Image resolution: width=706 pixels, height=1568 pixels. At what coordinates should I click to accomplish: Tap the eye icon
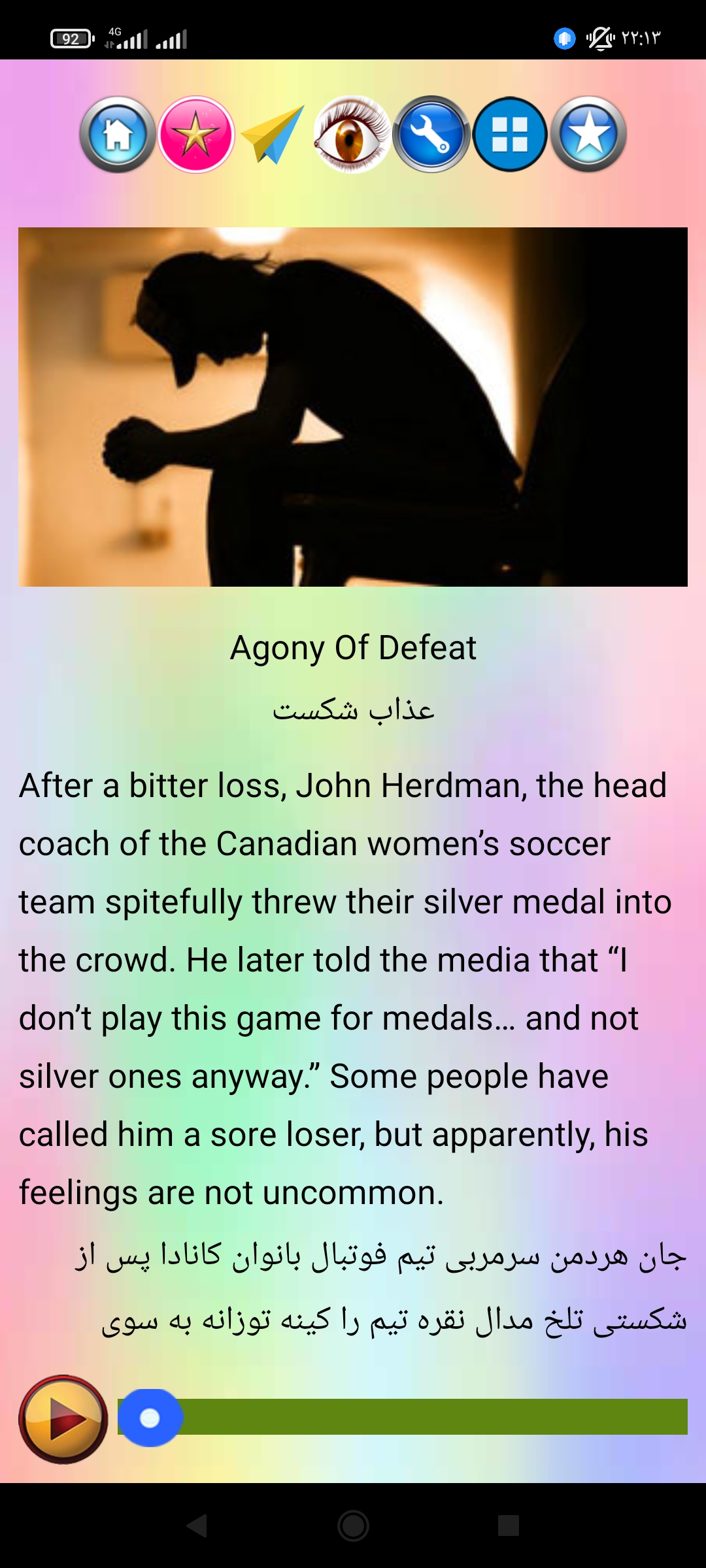tap(352, 135)
